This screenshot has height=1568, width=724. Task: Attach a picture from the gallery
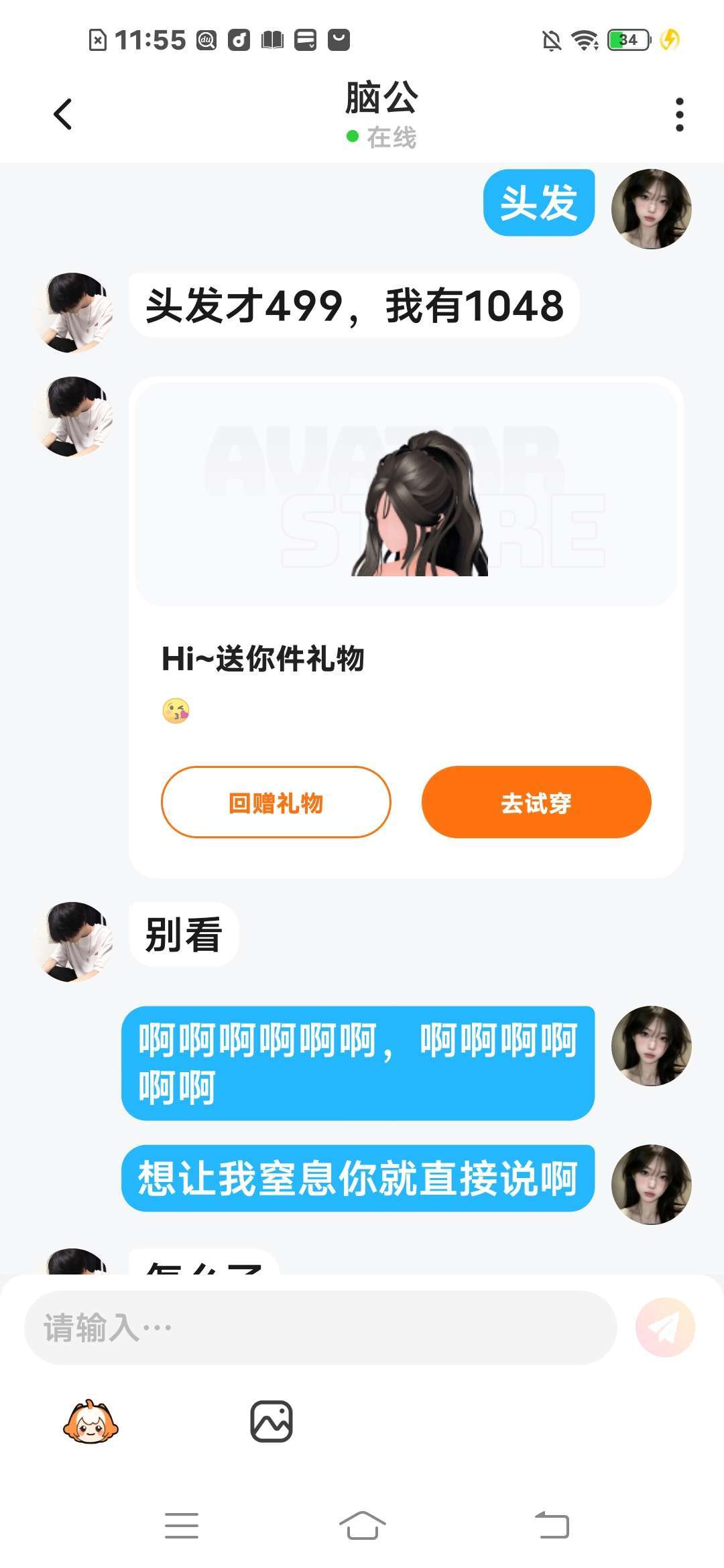[271, 1421]
